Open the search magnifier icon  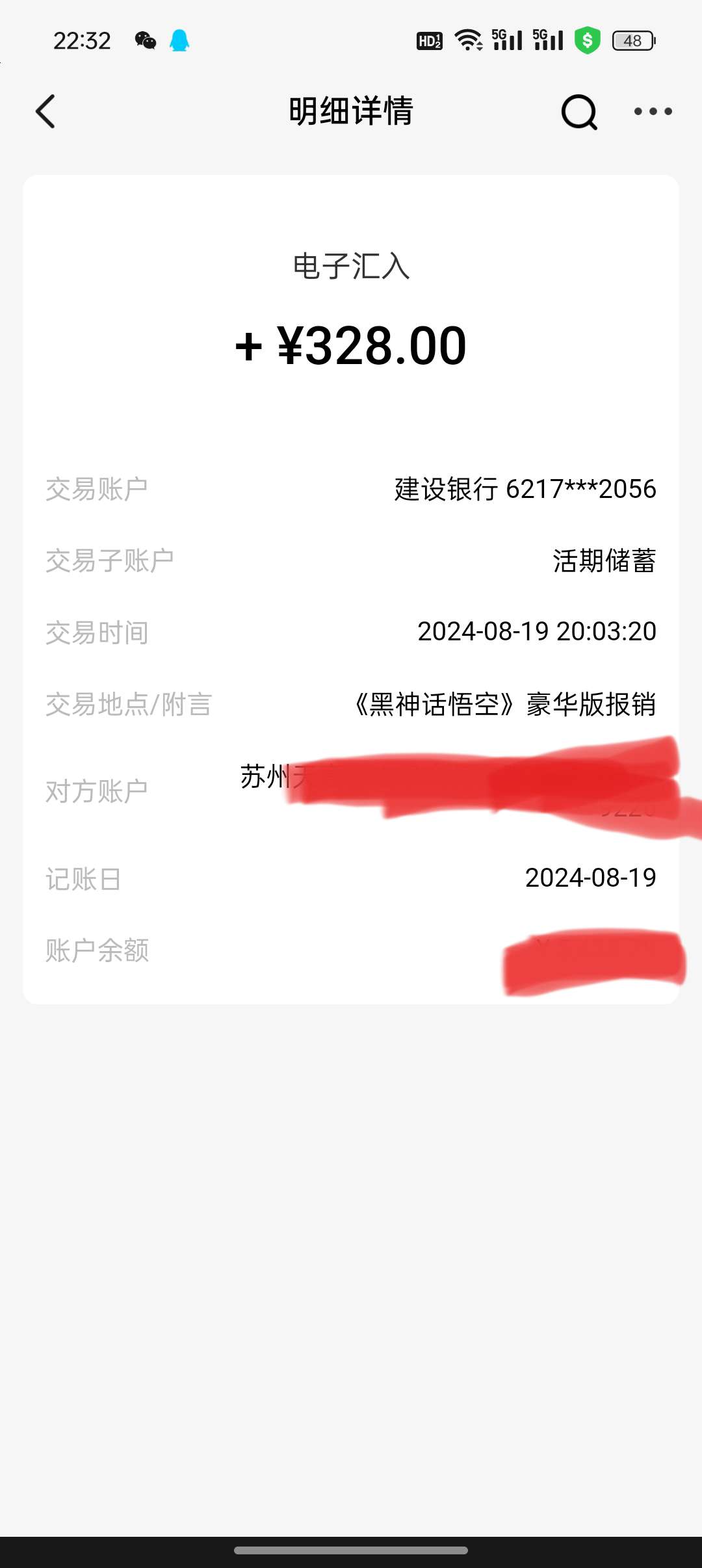click(x=579, y=112)
